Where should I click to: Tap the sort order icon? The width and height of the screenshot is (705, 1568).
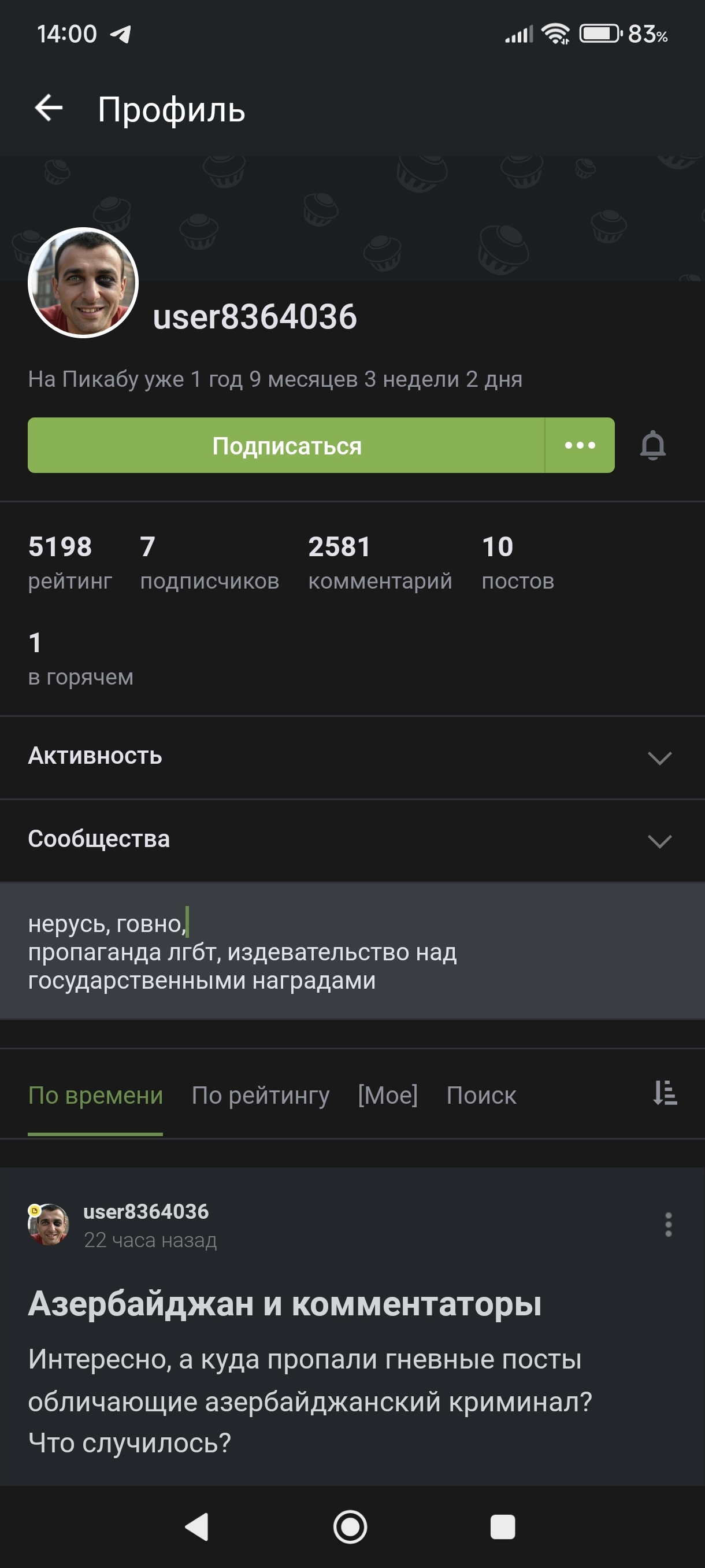[665, 1093]
